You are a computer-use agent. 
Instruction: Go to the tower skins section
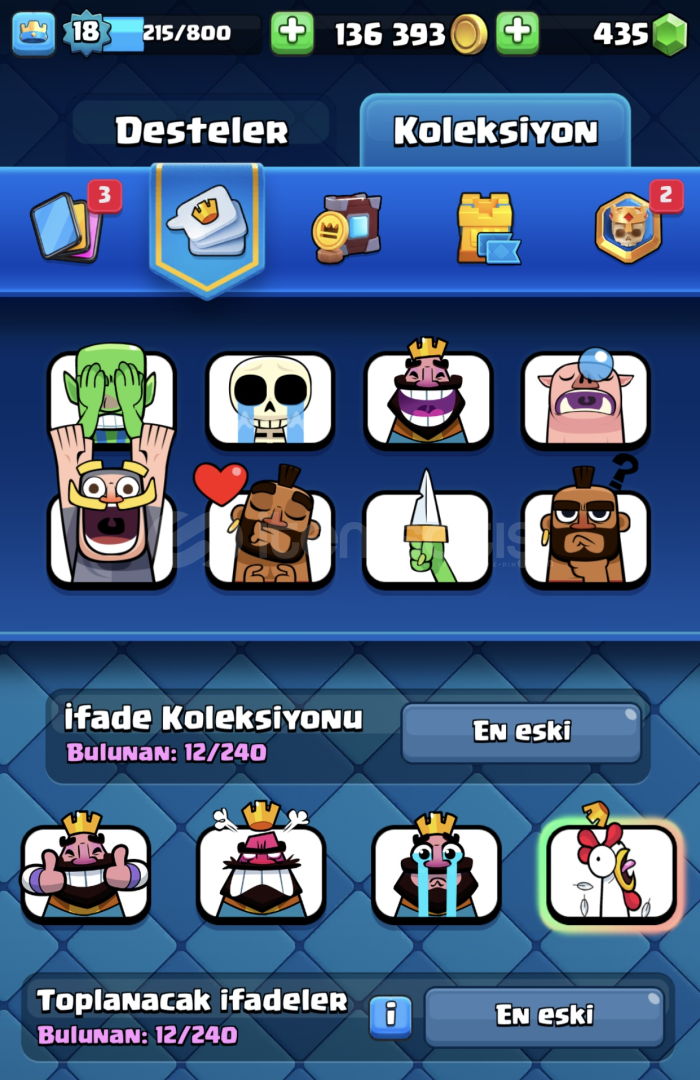tap(487, 229)
